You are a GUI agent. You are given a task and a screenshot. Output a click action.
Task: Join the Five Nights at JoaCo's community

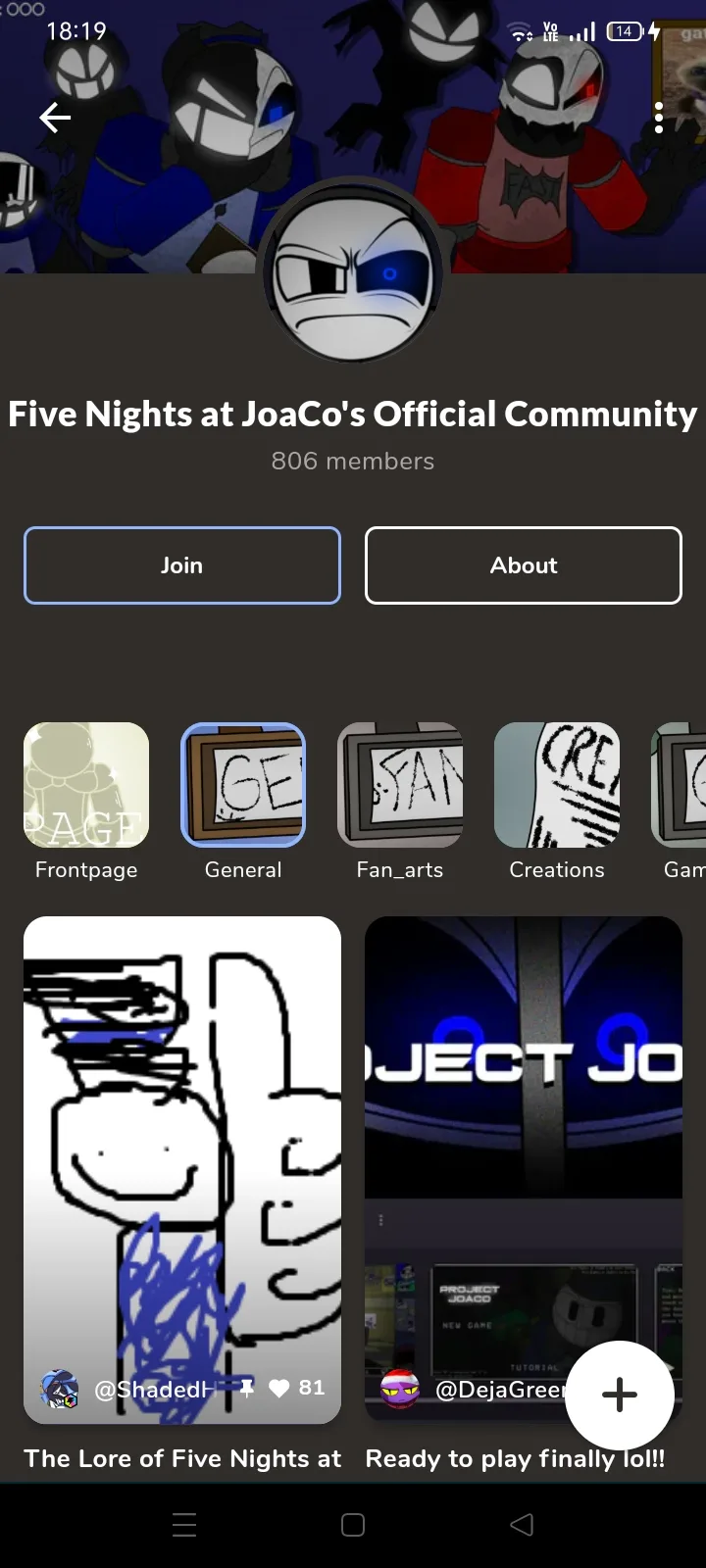(182, 565)
